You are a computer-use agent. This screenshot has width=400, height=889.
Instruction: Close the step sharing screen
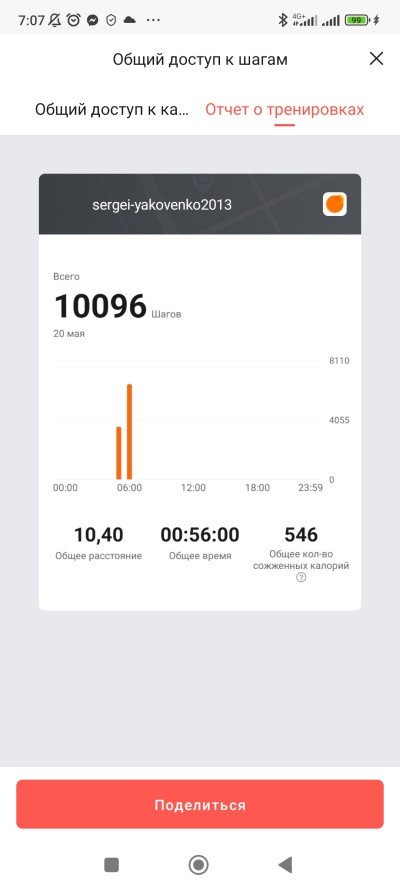coord(376,58)
